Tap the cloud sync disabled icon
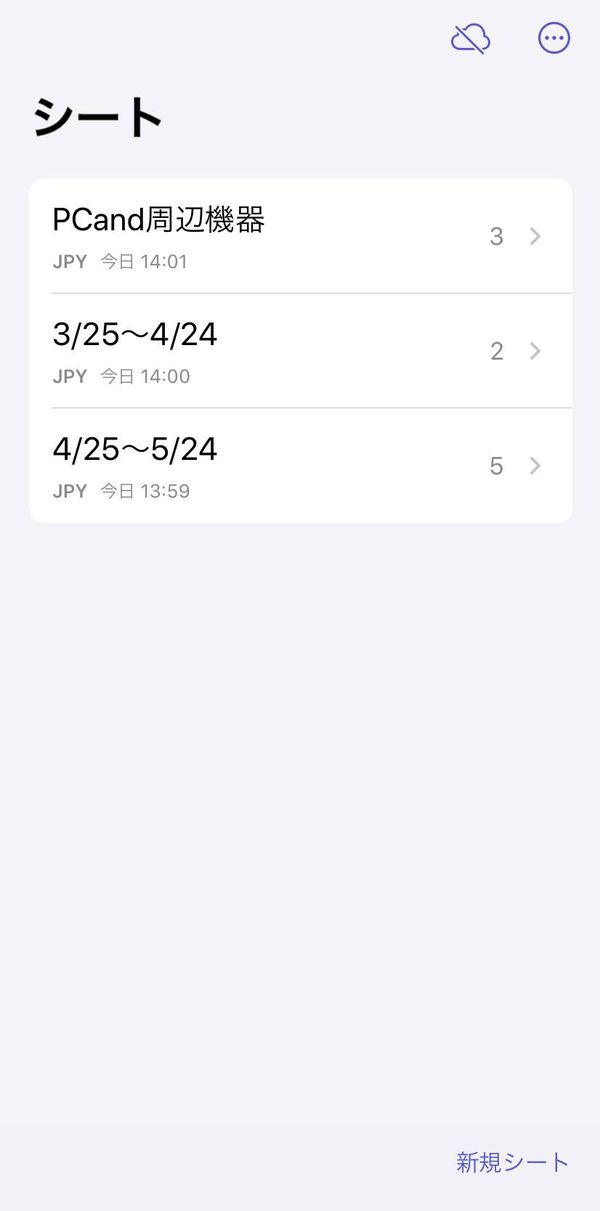This screenshot has height=1211, width=600. point(471,38)
